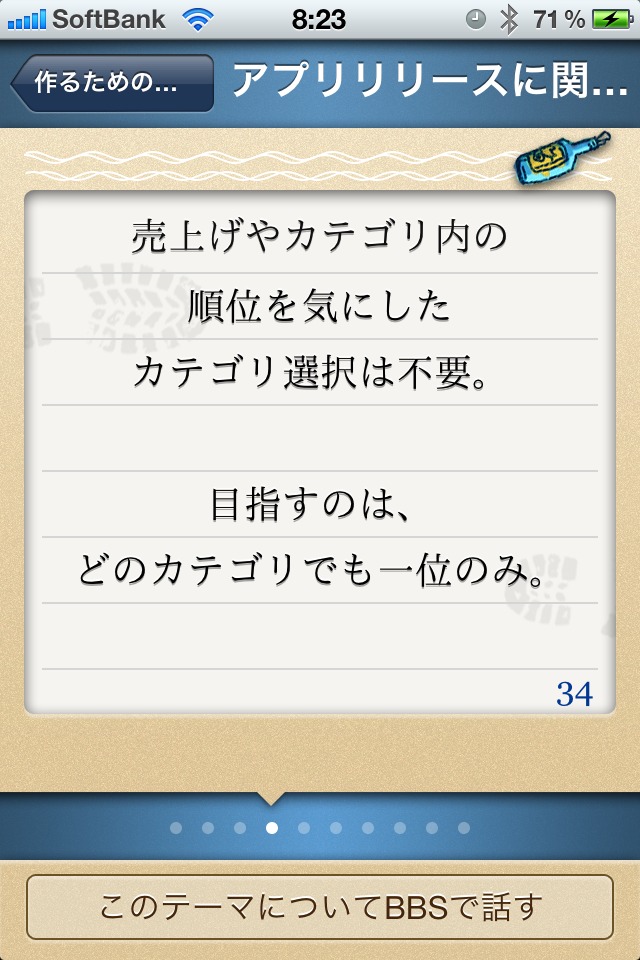This screenshot has width=640, height=960.
Task: Tap このテーマについてBBSで話す button
Action: [x=320, y=908]
